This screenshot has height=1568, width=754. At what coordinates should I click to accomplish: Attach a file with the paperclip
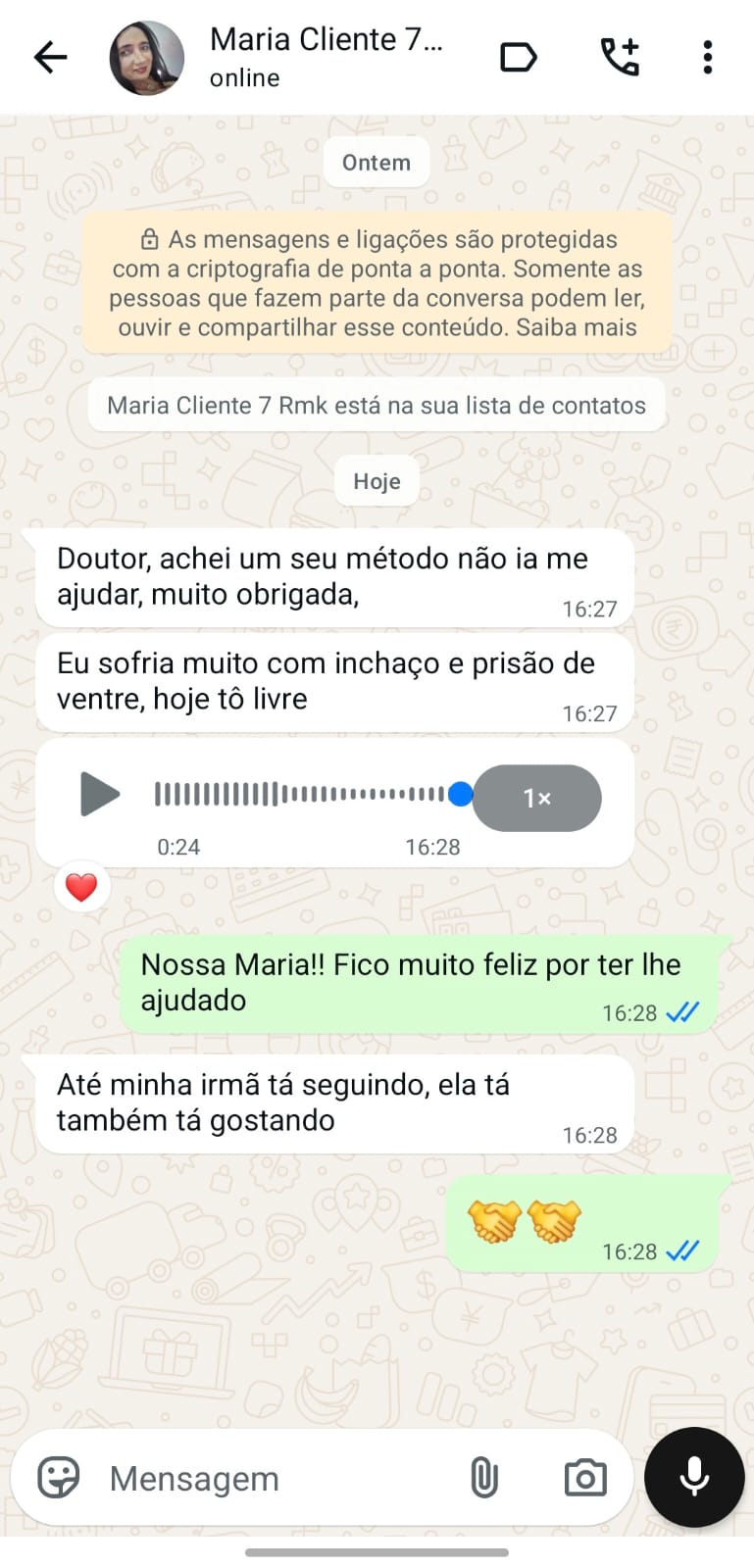[484, 1477]
